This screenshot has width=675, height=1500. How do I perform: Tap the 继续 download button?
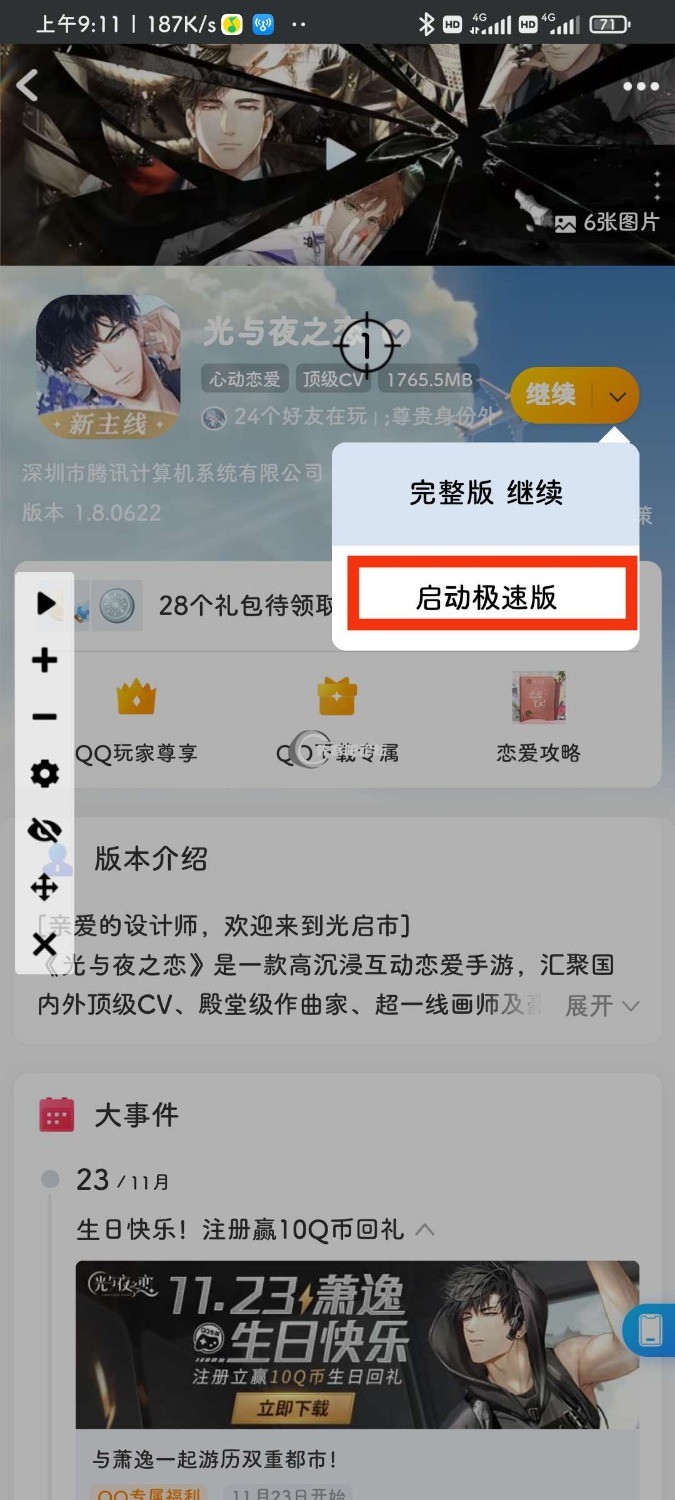pyautogui.click(x=551, y=395)
